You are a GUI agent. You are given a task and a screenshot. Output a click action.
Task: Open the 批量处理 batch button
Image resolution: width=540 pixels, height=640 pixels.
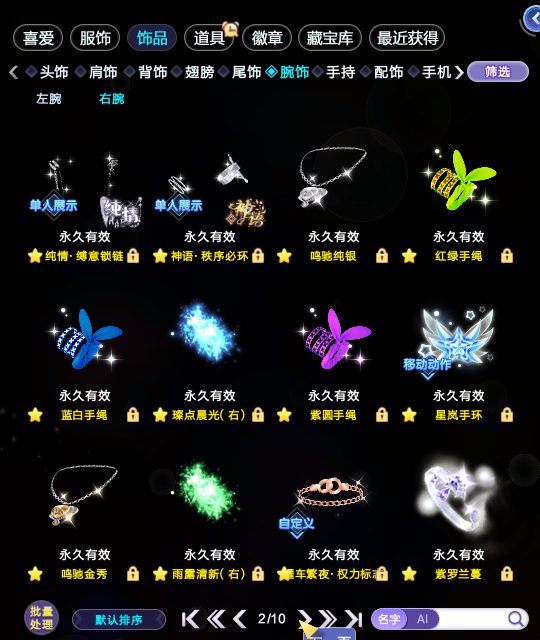(41, 618)
